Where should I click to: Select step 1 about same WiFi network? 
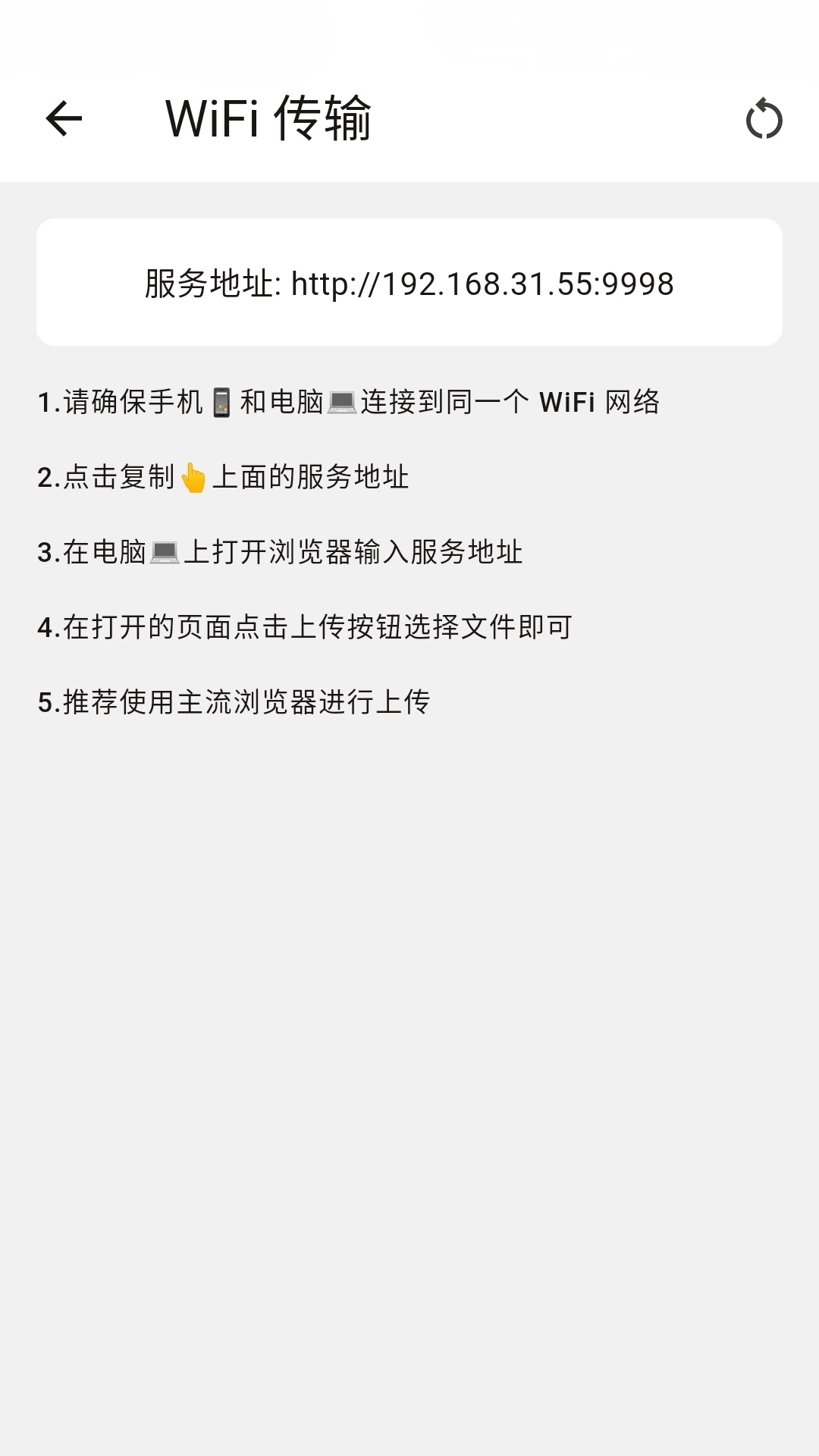click(349, 403)
